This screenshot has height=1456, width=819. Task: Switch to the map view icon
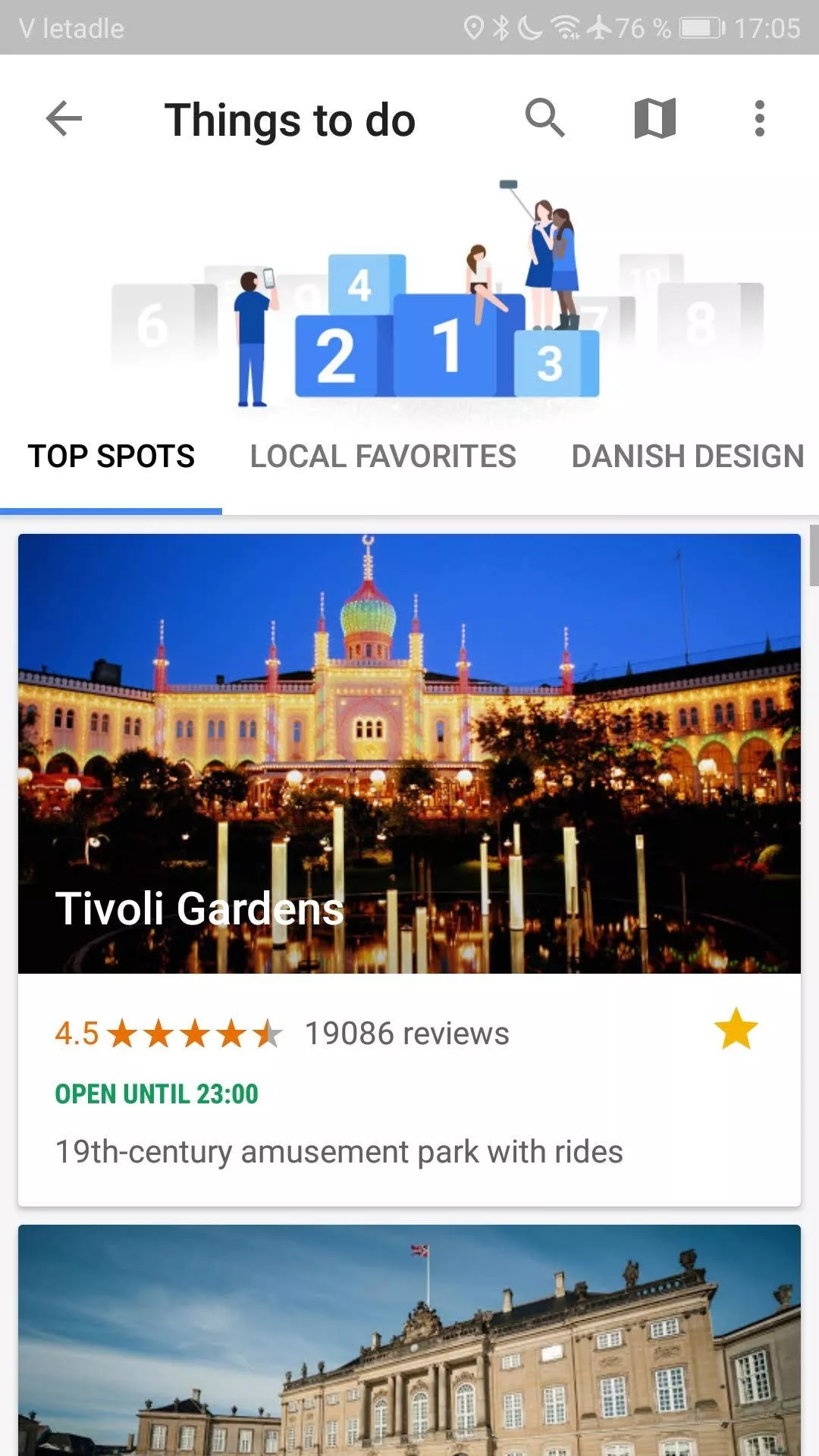(655, 118)
